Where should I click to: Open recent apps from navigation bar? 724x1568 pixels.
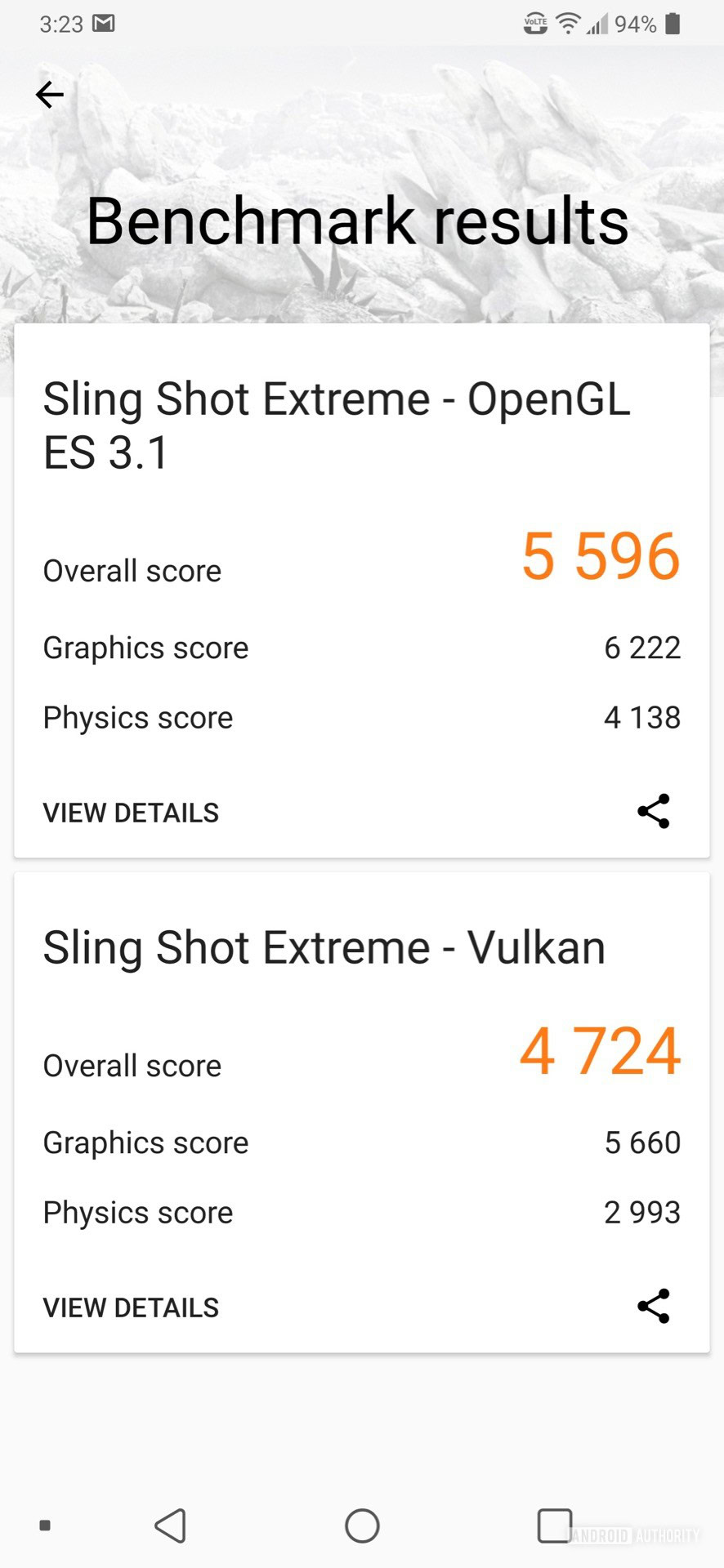click(554, 1525)
